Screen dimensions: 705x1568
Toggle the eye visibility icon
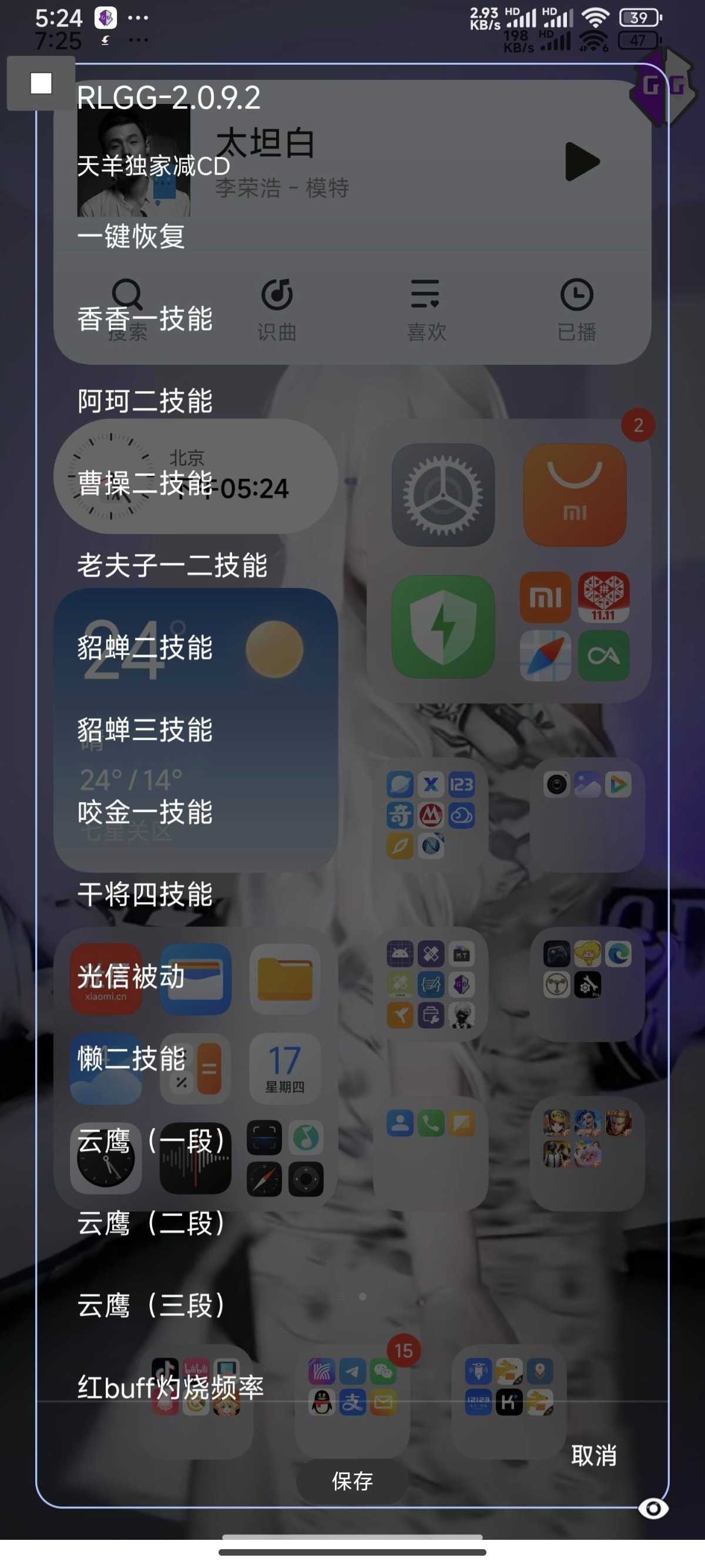tap(653, 1508)
